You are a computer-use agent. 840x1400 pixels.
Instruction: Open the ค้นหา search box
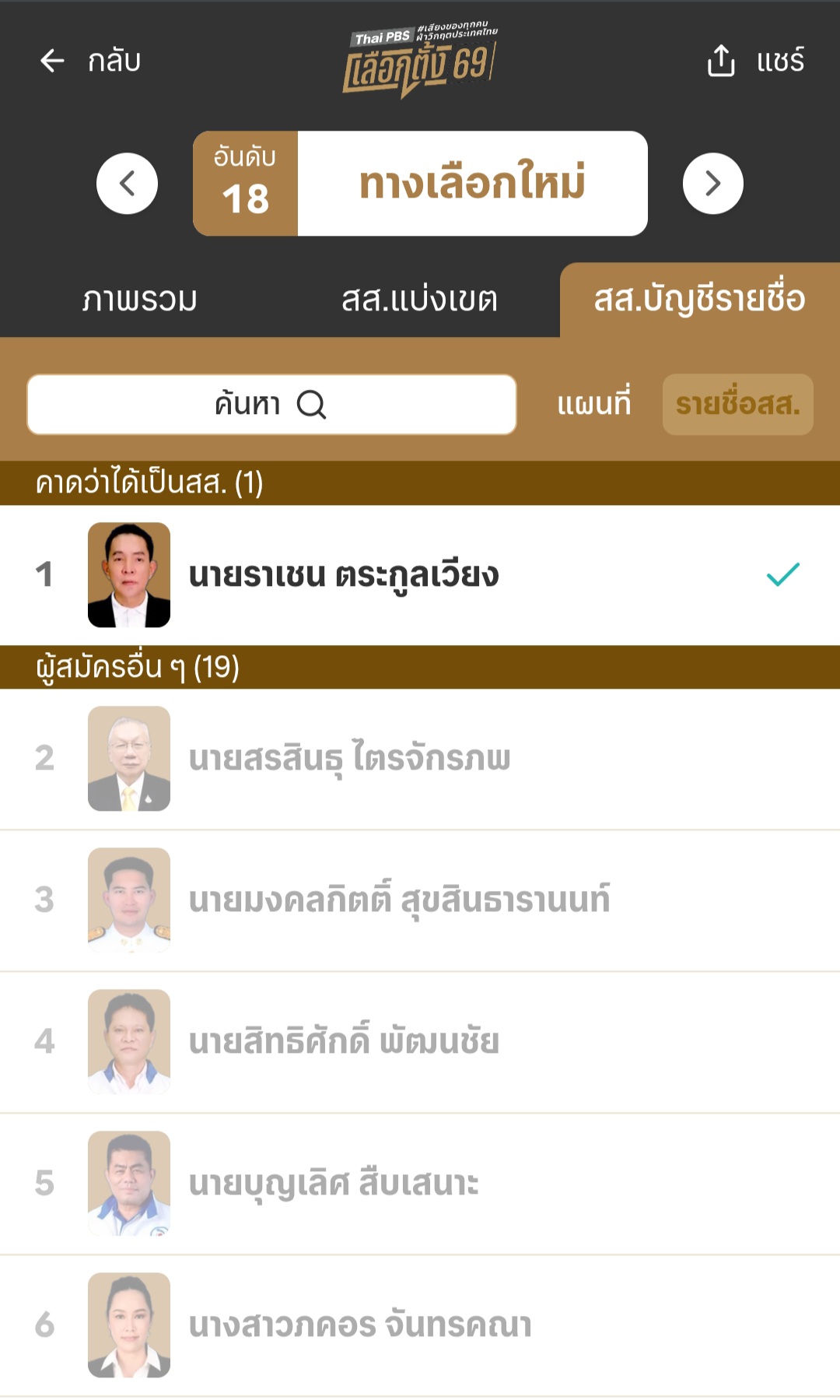(271, 405)
